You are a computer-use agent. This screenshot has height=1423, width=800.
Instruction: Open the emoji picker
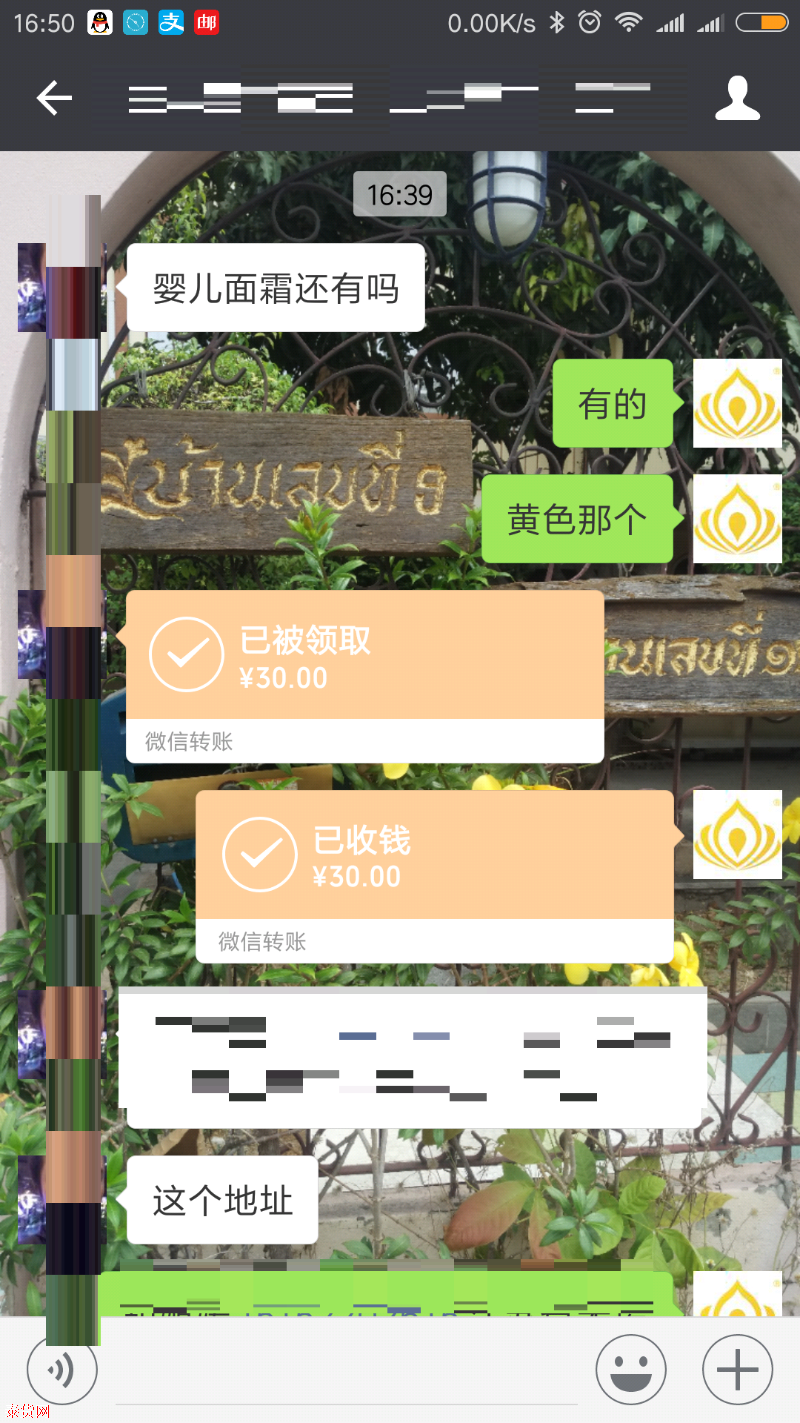631,1369
